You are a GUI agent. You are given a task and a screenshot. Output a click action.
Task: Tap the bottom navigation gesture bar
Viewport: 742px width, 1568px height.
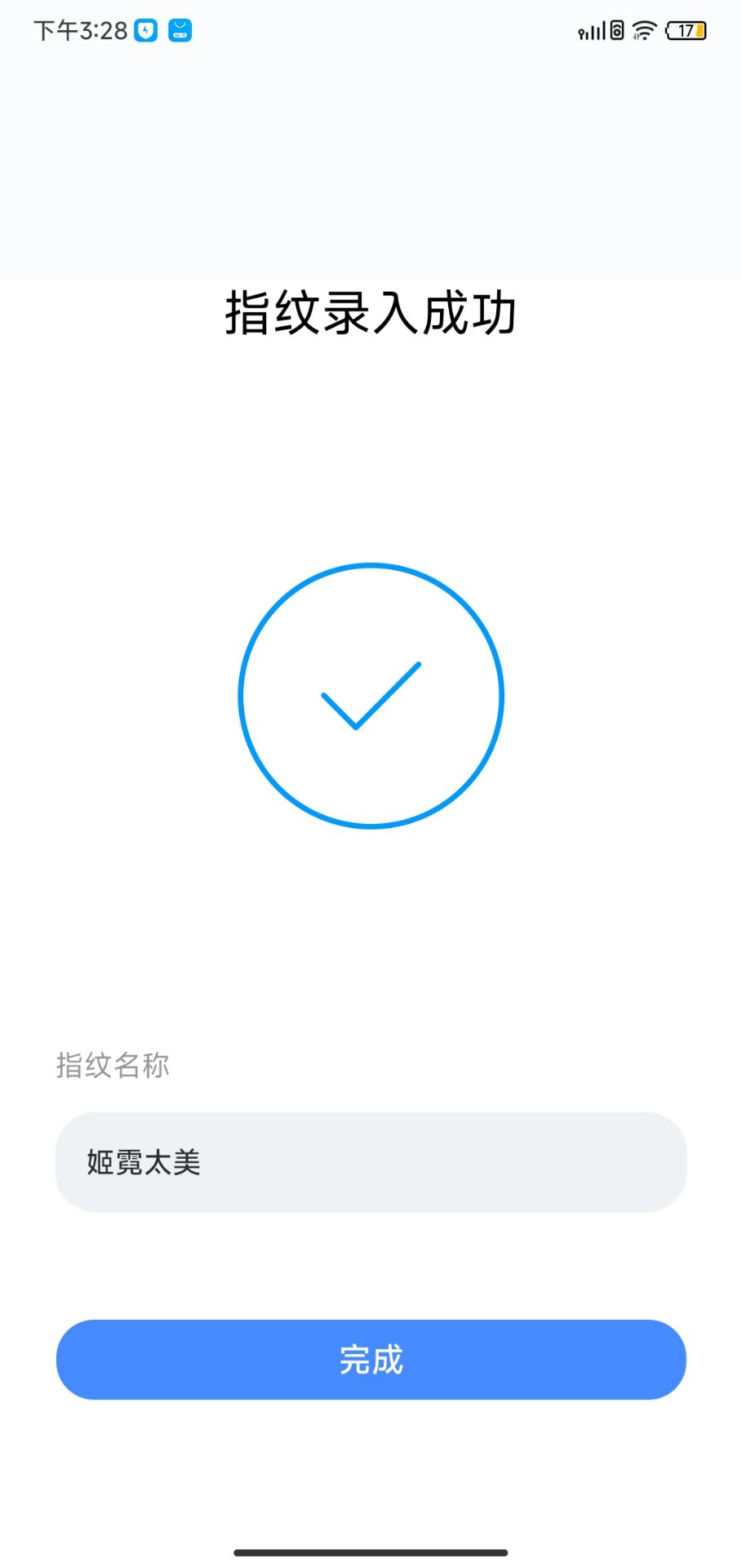point(370,1549)
